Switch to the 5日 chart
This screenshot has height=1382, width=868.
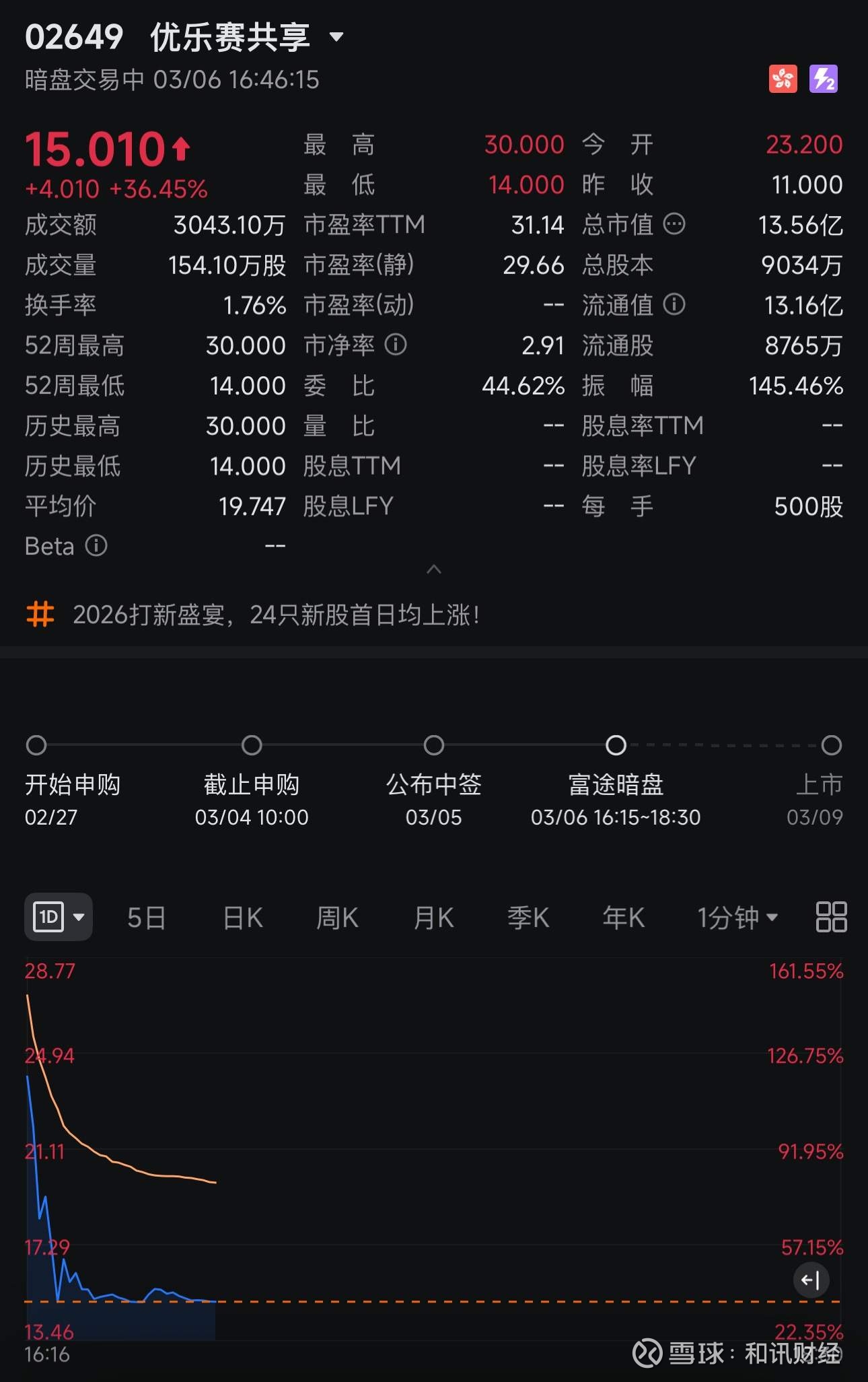point(146,918)
